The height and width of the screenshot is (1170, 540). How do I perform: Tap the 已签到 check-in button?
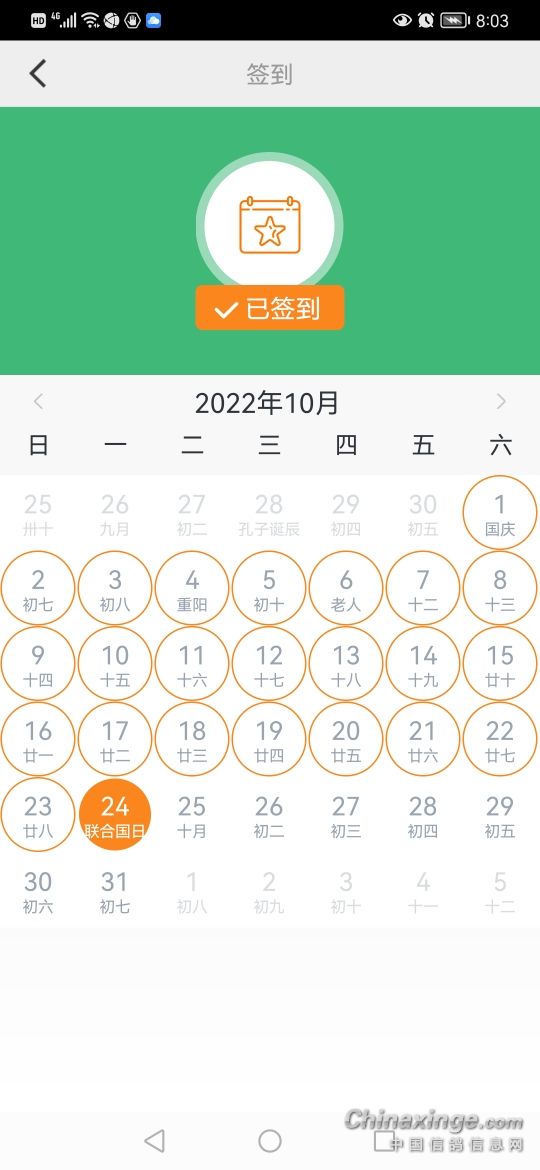pos(270,307)
